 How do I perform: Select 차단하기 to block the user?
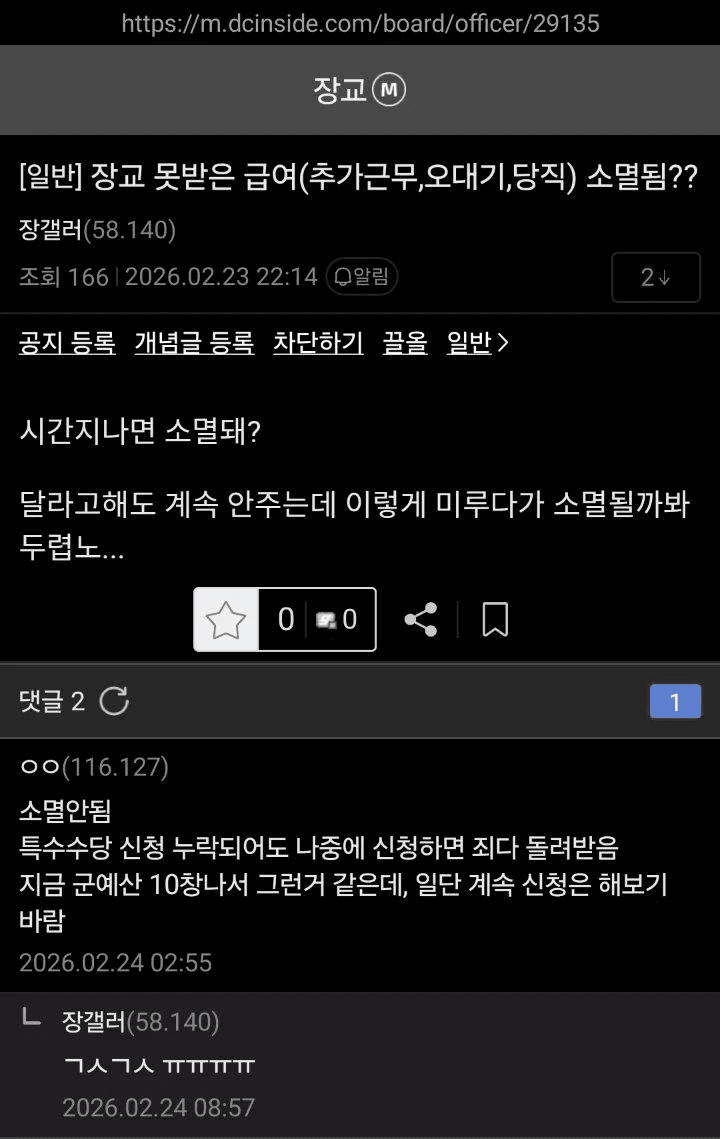[x=318, y=343]
